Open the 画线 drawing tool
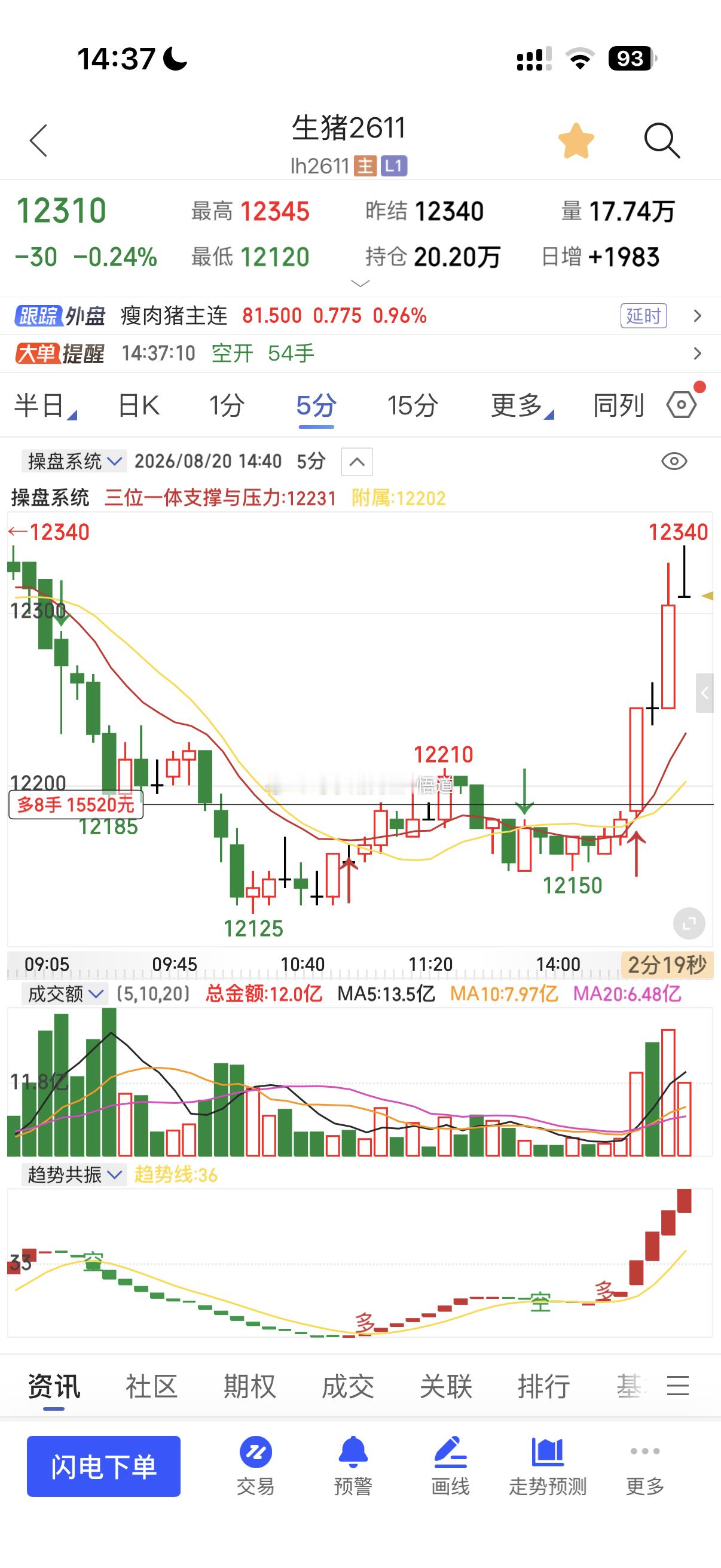 450,1466
